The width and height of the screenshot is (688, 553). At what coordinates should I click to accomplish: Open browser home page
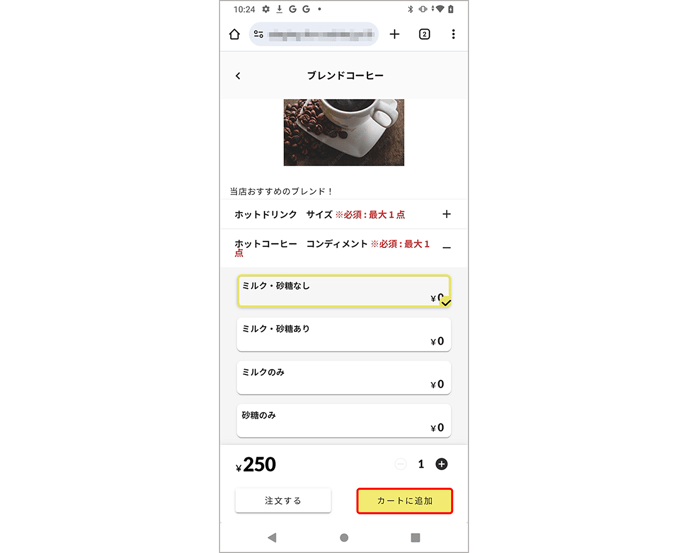click(x=234, y=34)
